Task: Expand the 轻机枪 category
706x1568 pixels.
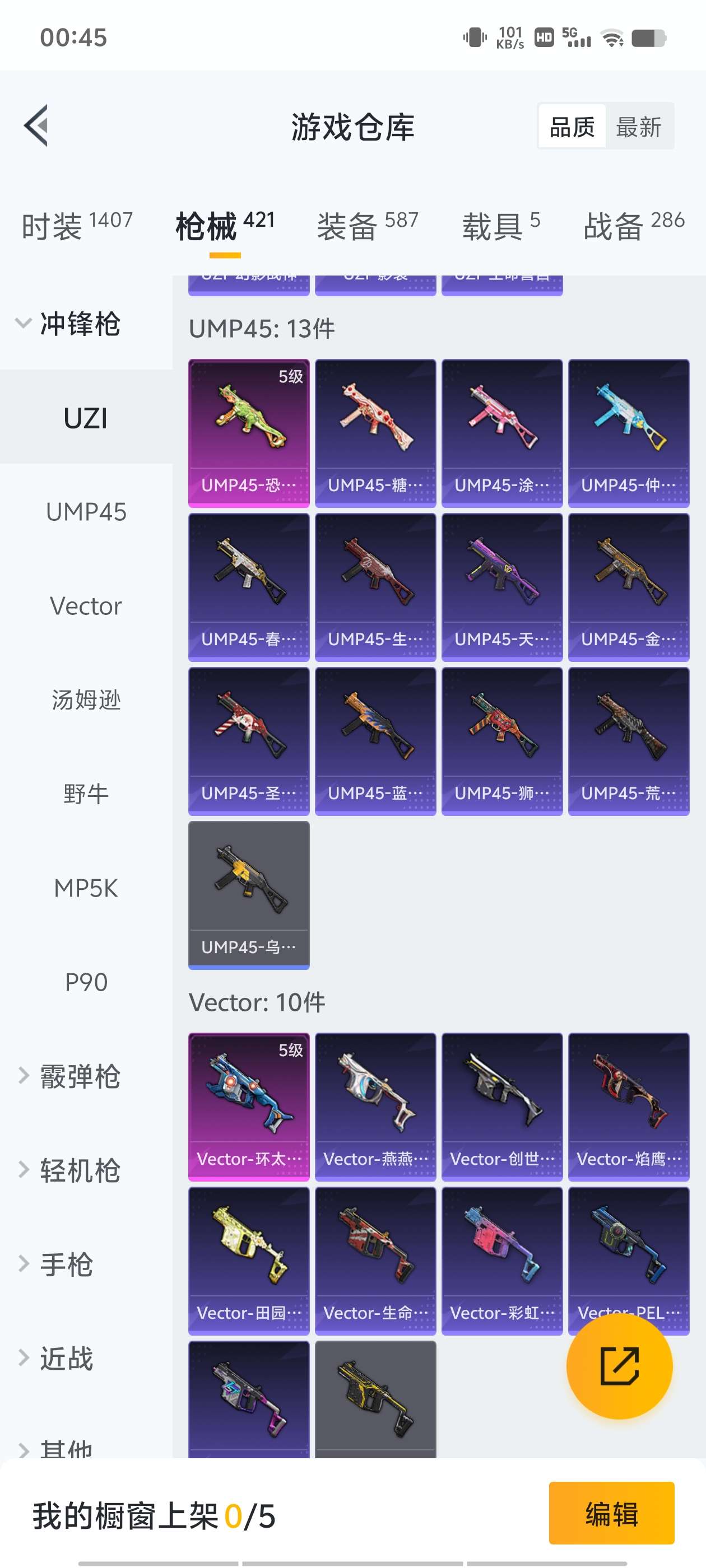Action: tap(68, 1170)
